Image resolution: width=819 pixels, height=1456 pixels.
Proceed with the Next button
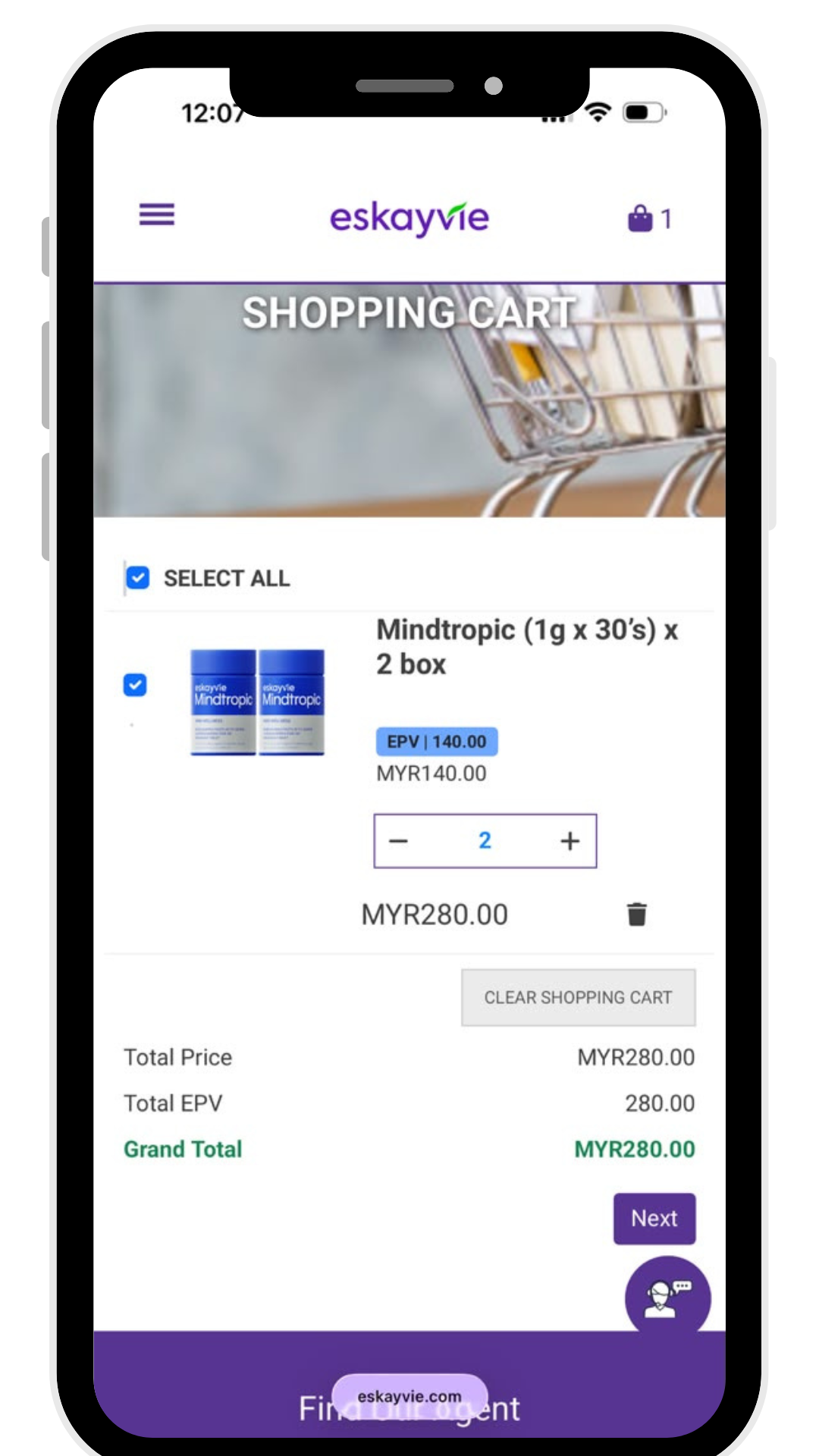point(654,1219)
